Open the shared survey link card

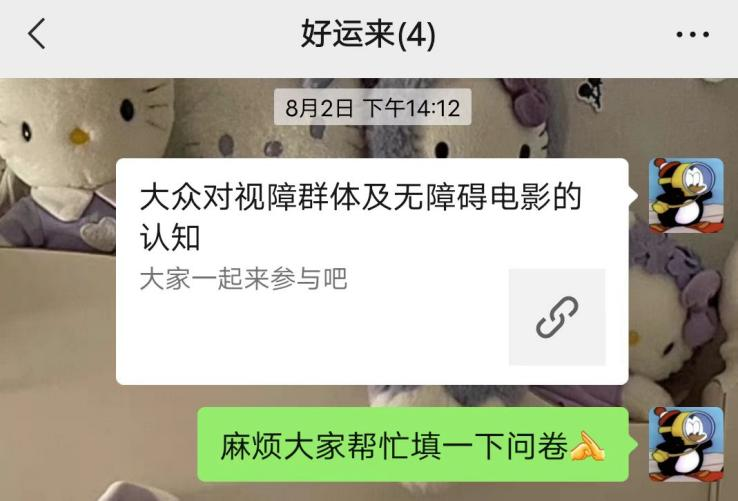372,271
